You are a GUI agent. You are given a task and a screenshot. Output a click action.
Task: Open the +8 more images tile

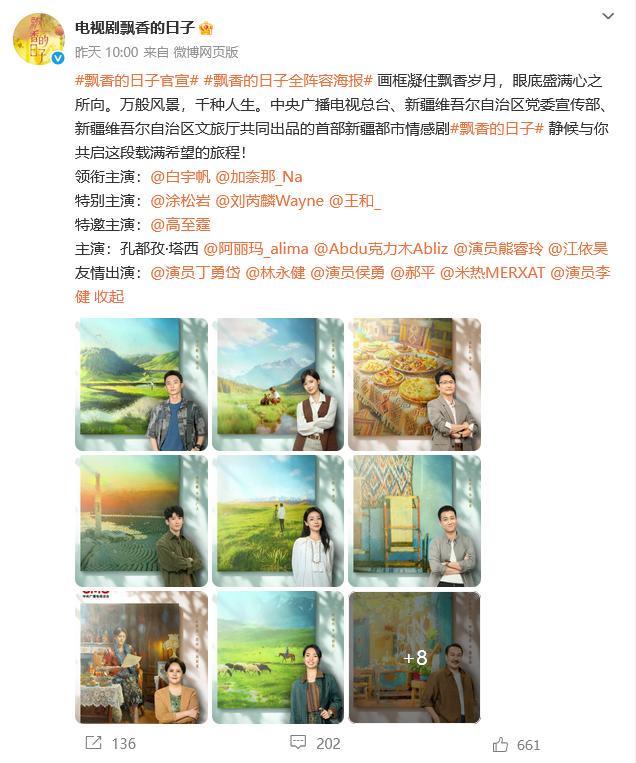point(414,657)
